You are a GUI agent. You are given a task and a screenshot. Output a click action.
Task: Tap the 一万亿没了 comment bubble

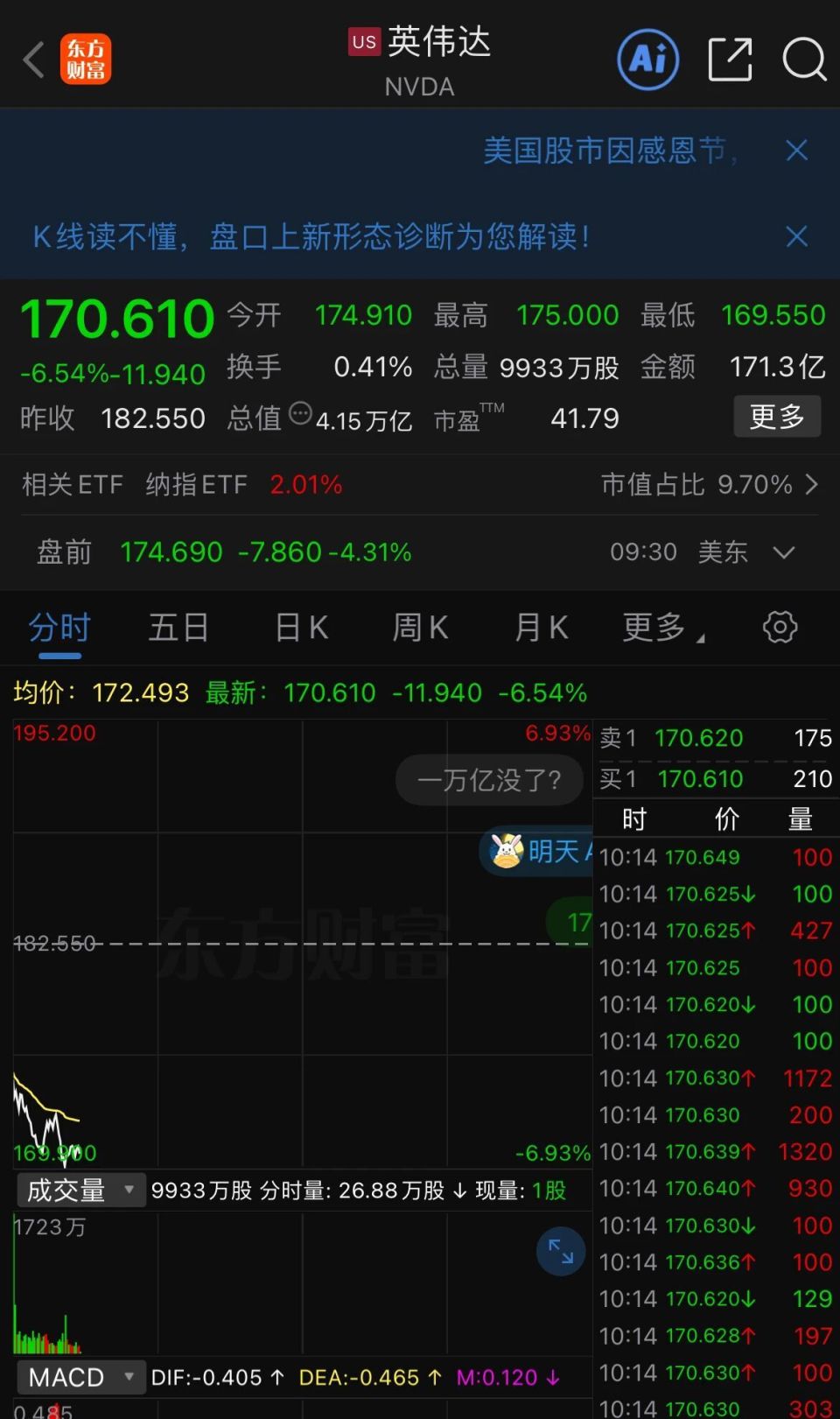pos(488,779)
